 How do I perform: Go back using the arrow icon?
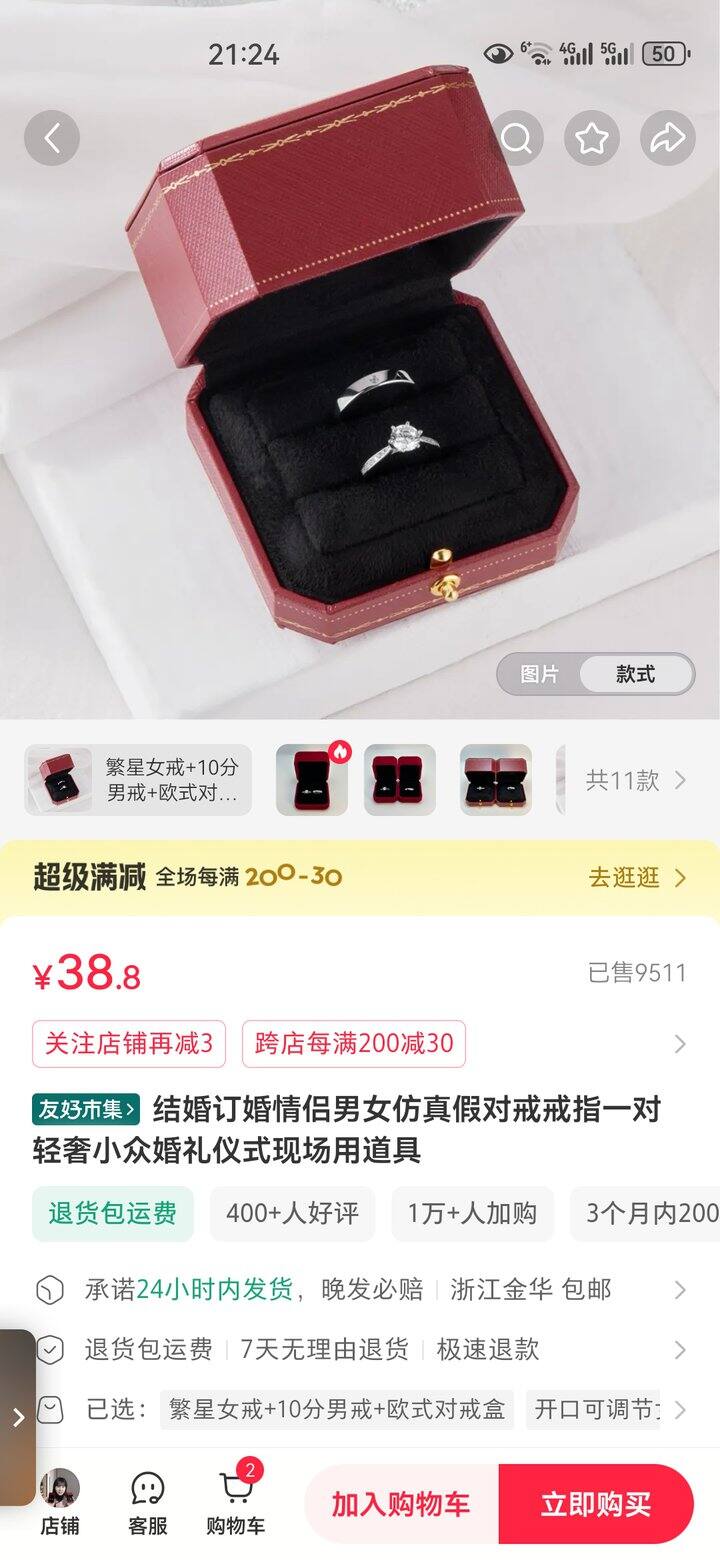point(52,138)
